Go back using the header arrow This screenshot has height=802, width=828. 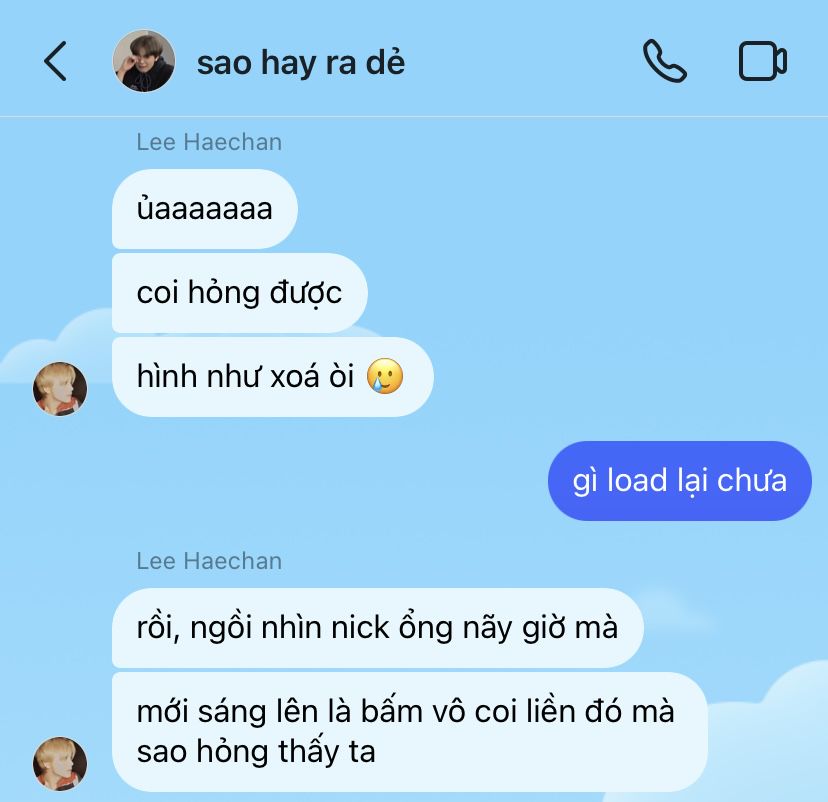tap(55, 61)
